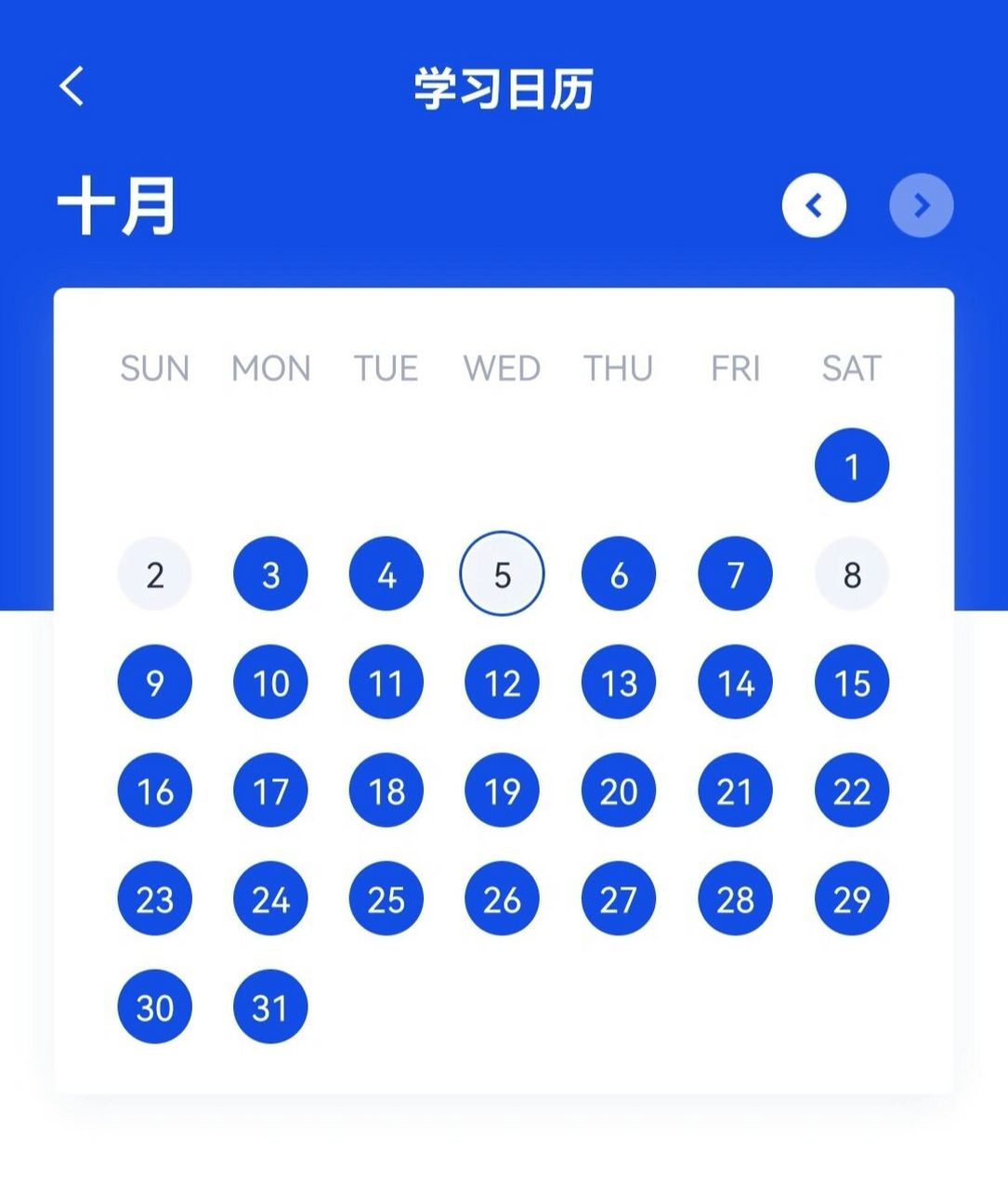Screen dimensions: 1008x1189
Task: Select October 15 circle
Action: 851,682
